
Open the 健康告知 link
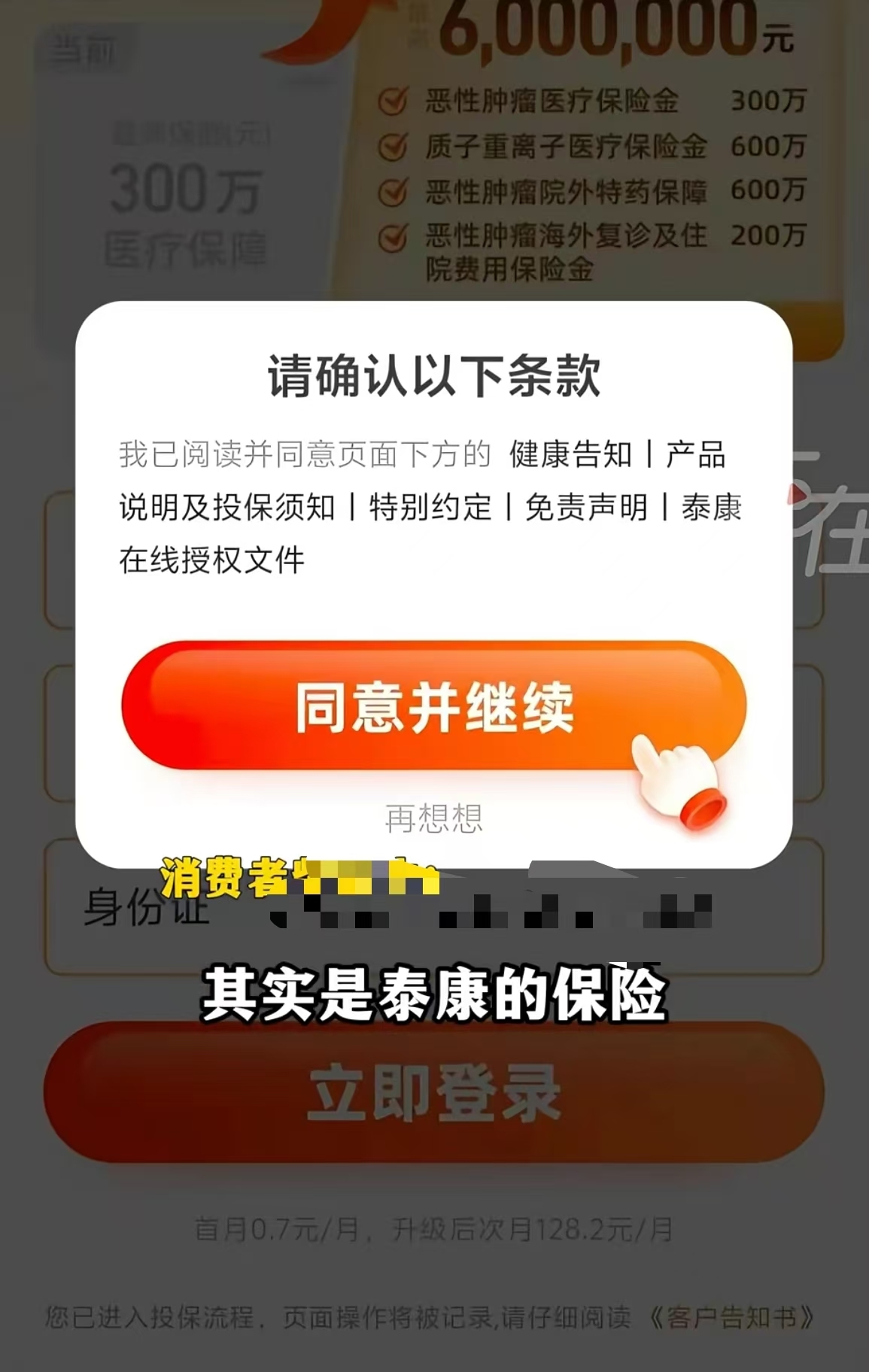click(x=570, y=455)
